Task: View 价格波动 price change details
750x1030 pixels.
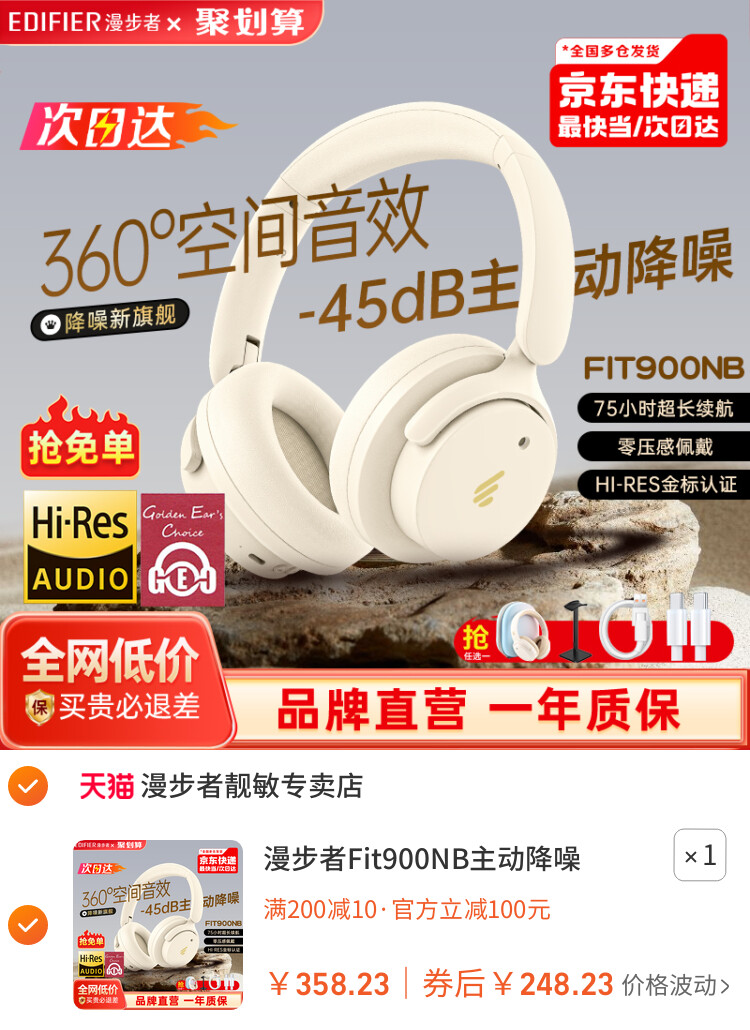Action: point(676,985)
